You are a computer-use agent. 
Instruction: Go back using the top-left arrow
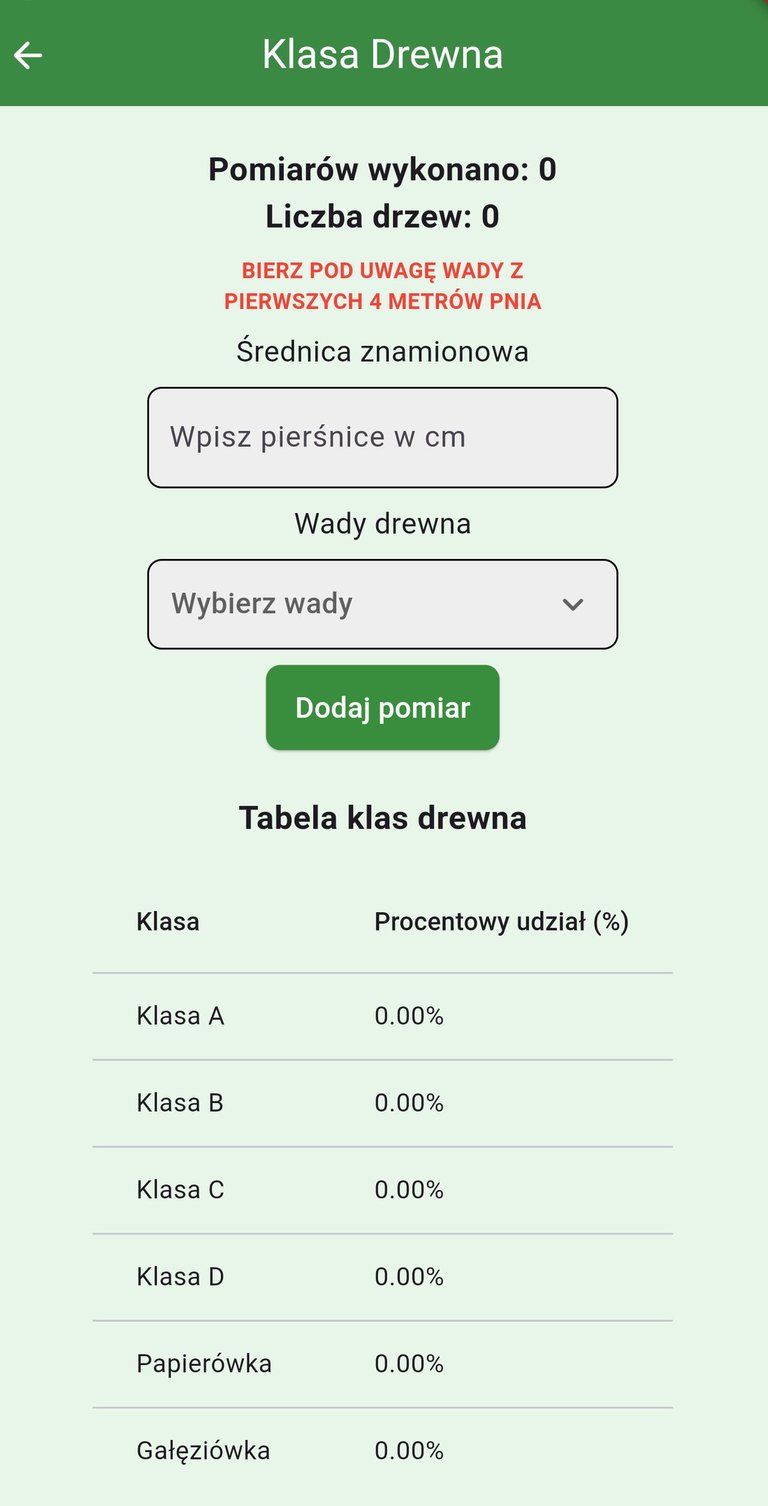pos(28,55)
